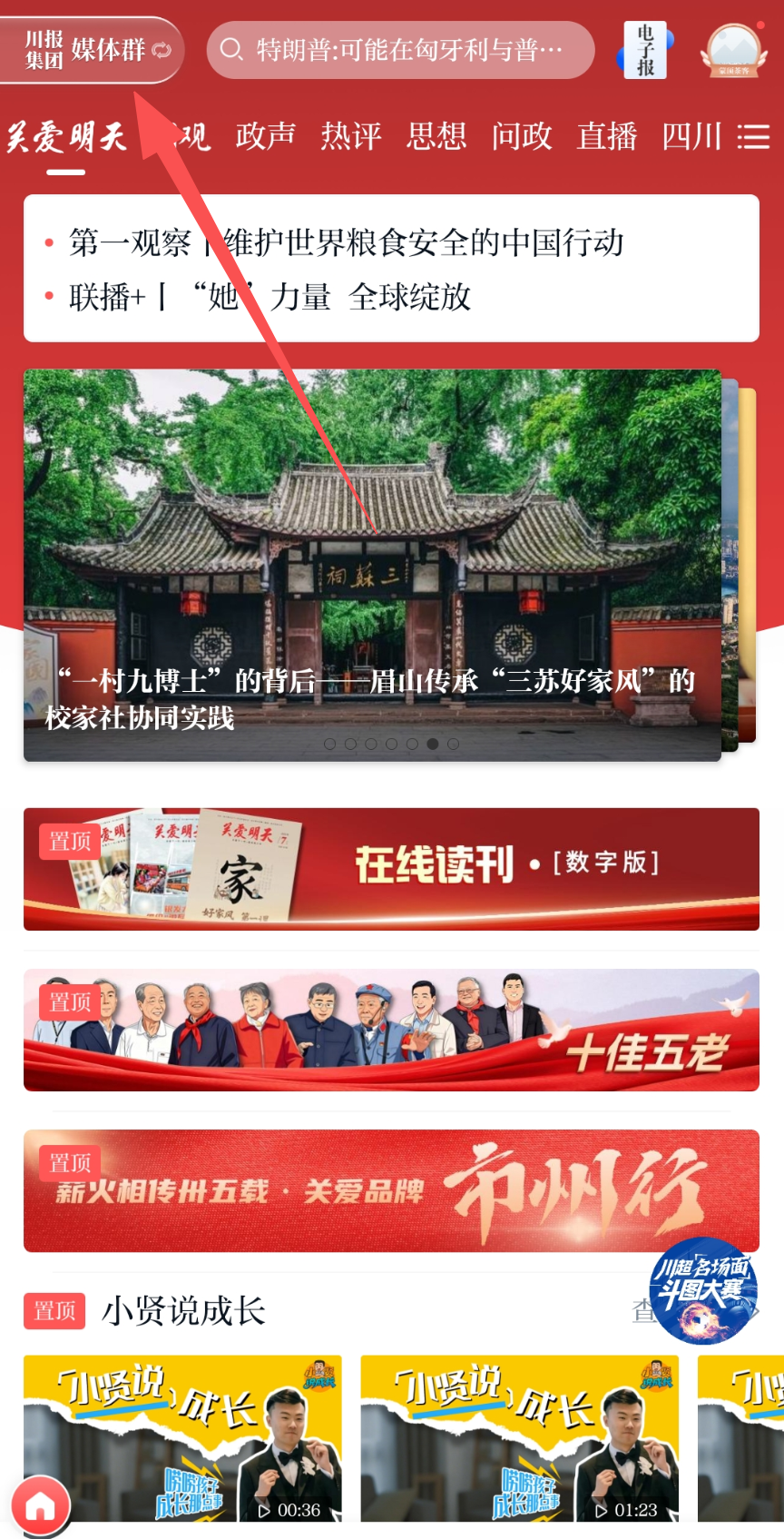Open the 电子报 e-paper icon
784x1539 pixels.
point(645,50)
